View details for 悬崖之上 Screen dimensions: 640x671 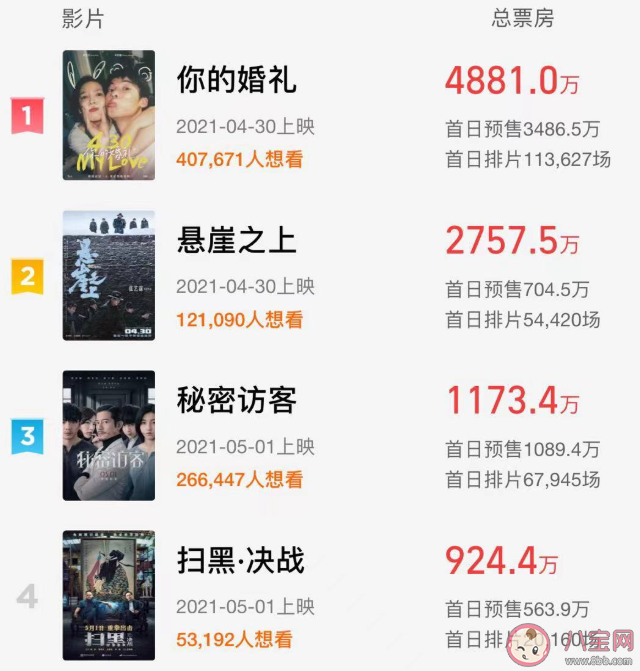click(237, 241)
